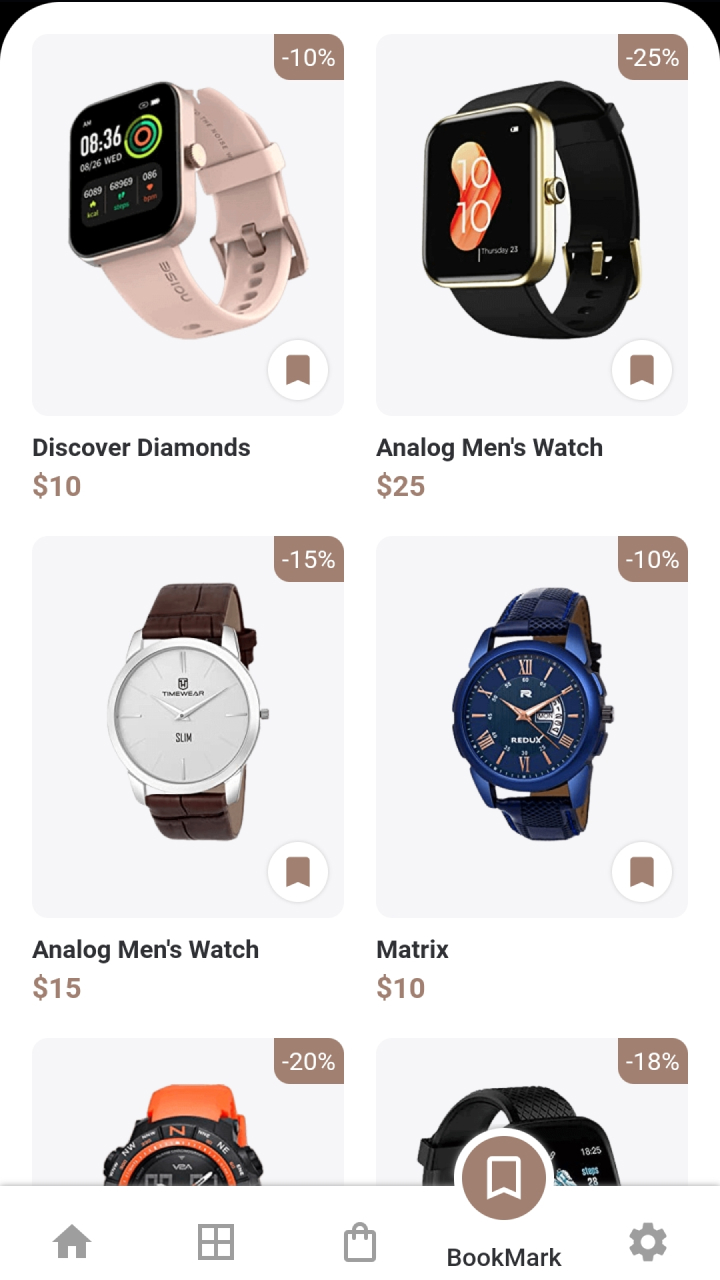Open the central BookMark tab icon
720x1280 pixels.
point(502,1177)
